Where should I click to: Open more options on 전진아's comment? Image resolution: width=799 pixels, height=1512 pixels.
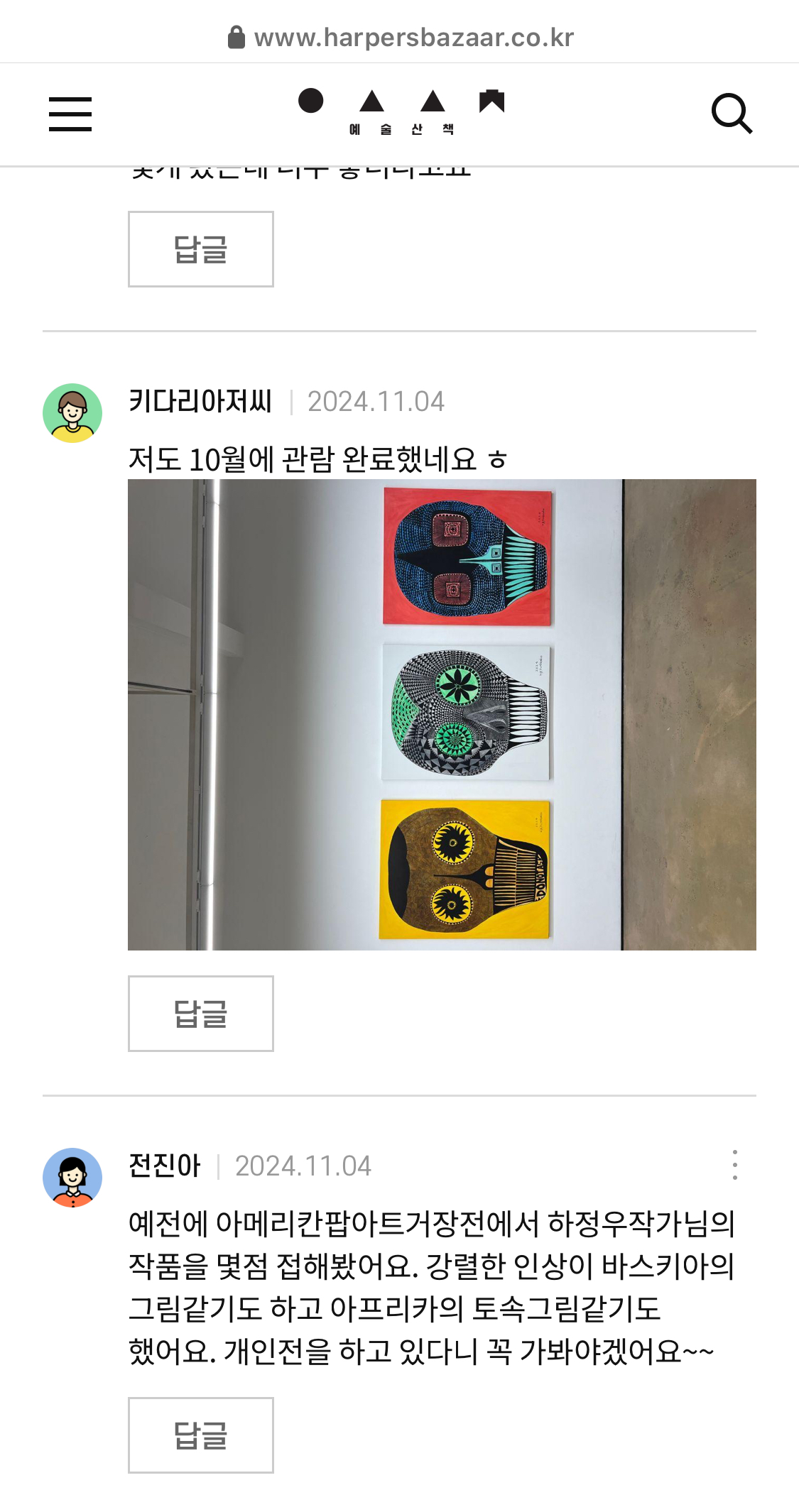[x=734, y=1165]
